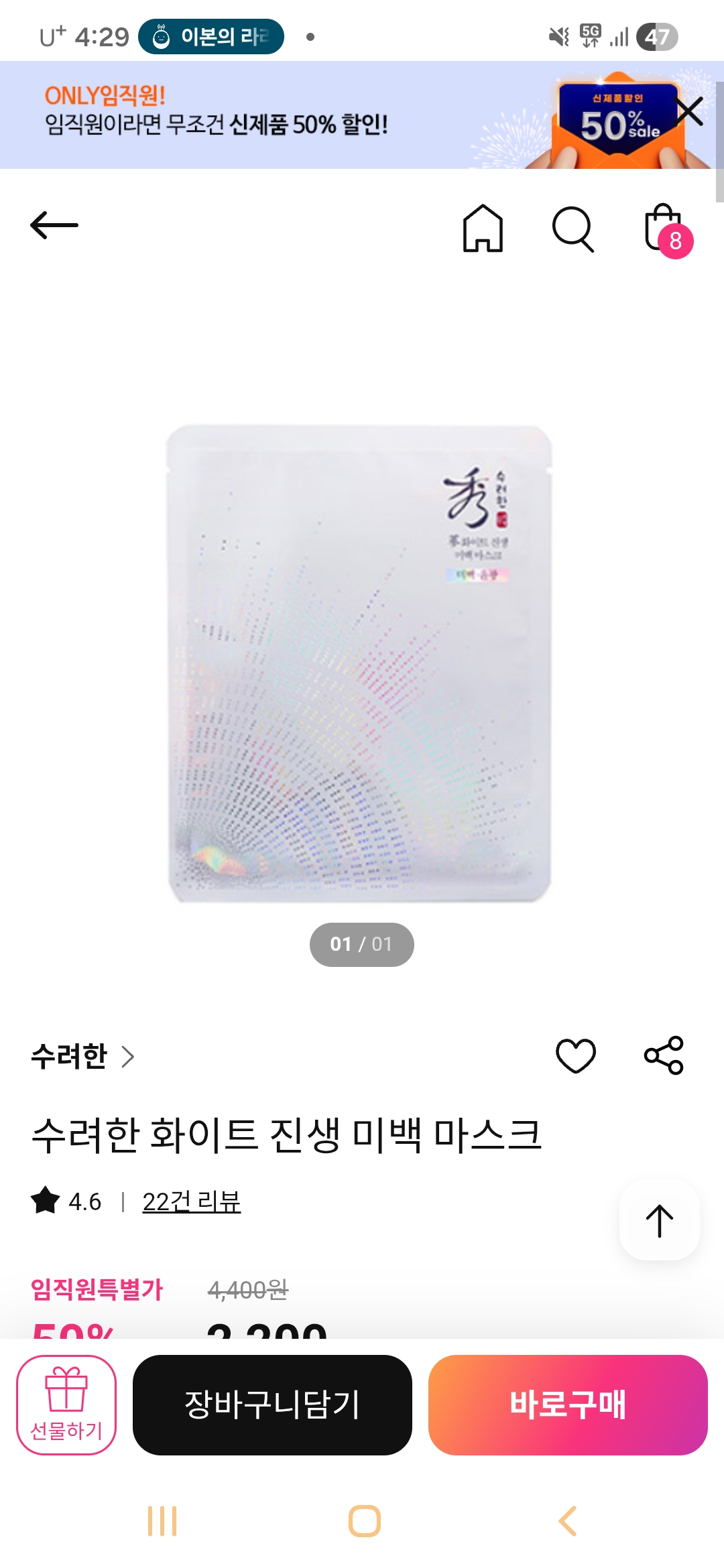724x1568 pixels.
Task: Add product to wishlist with heart
Action: click(576, 1055)
